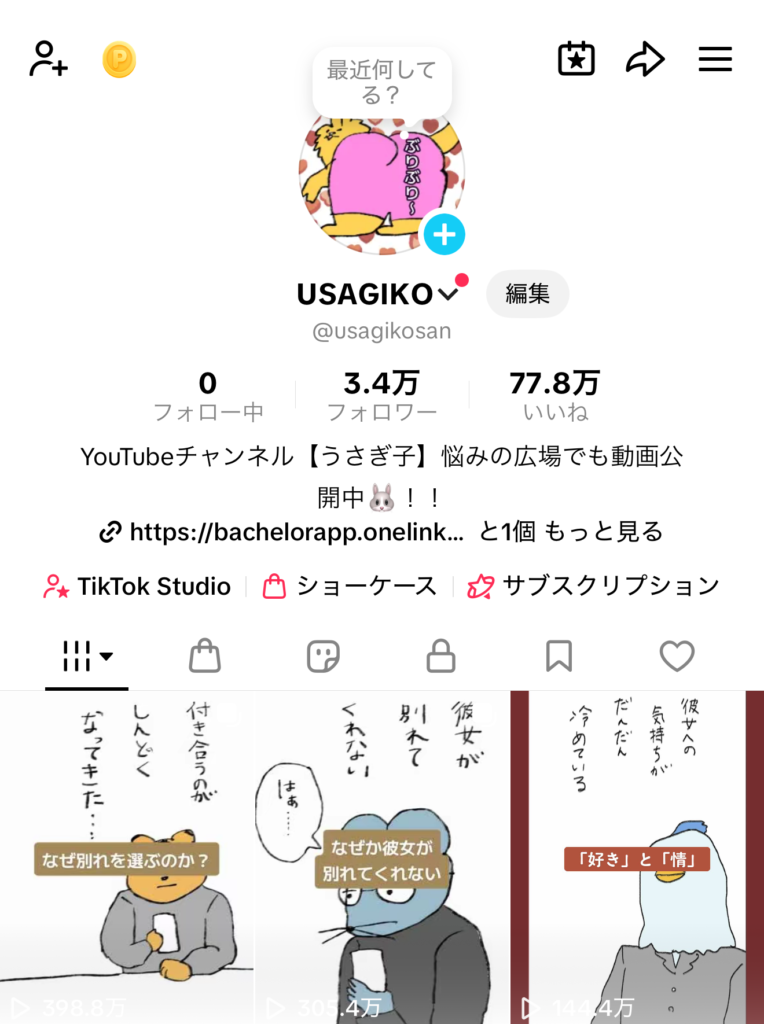Open the calendar star events icon
The height and width of the screenshot is (1024, 764).
coord(576,59)
